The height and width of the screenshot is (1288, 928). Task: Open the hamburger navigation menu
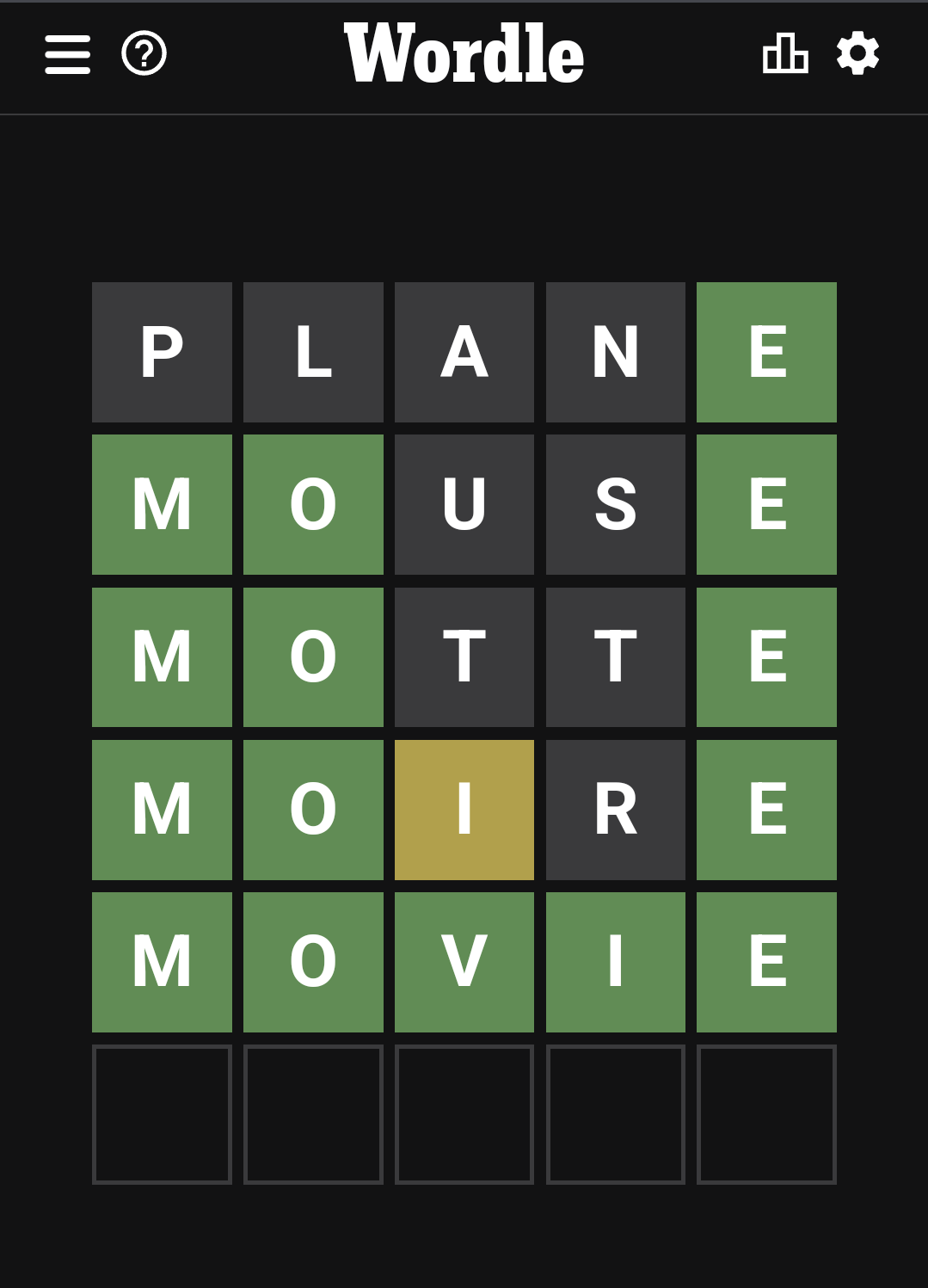click(68, 54)
